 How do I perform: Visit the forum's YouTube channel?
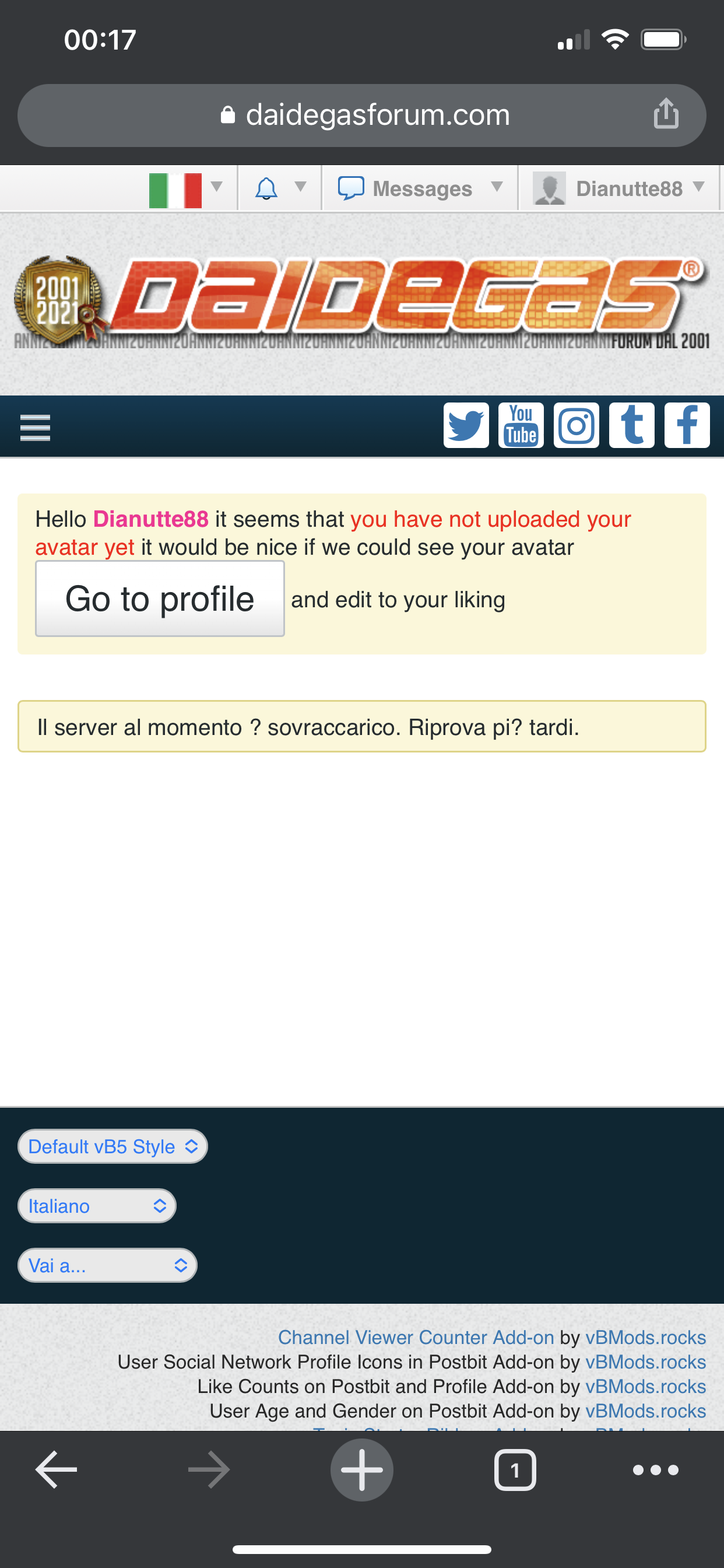point(521,425)
